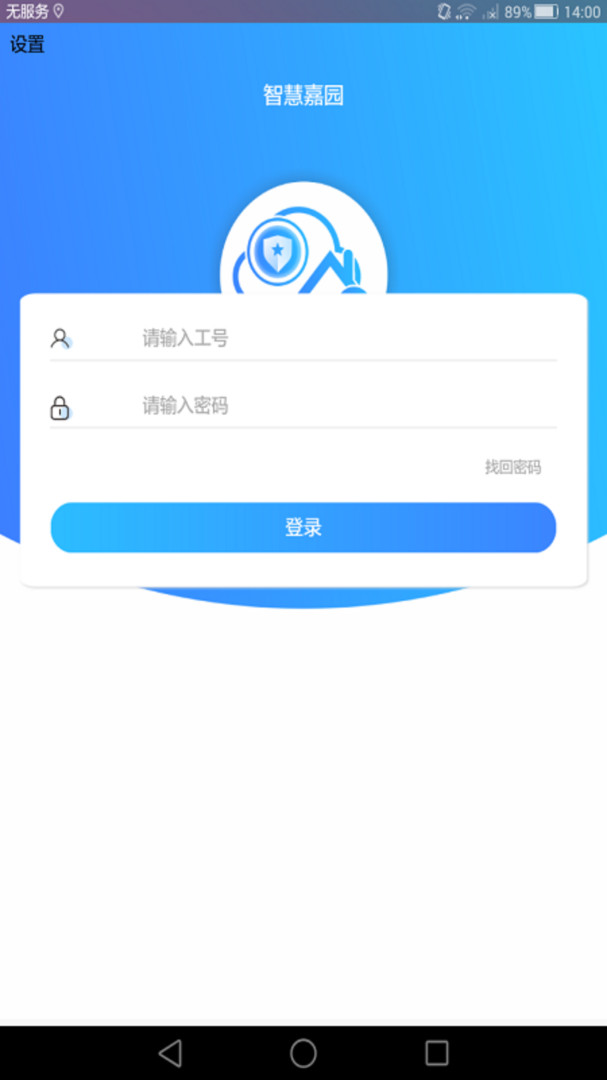Tap the 请输入工号 employee ID field
This screenshot has width=607, height=1080.
(x=303, y=338)
